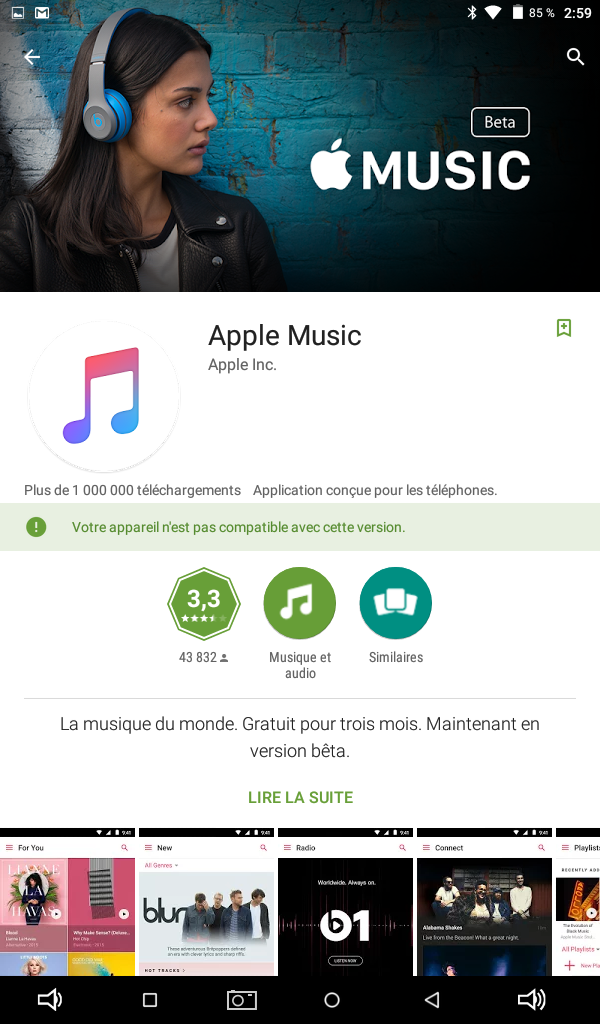
Task: Take a screenshot with the camera button
Action: coord(242,1000)
